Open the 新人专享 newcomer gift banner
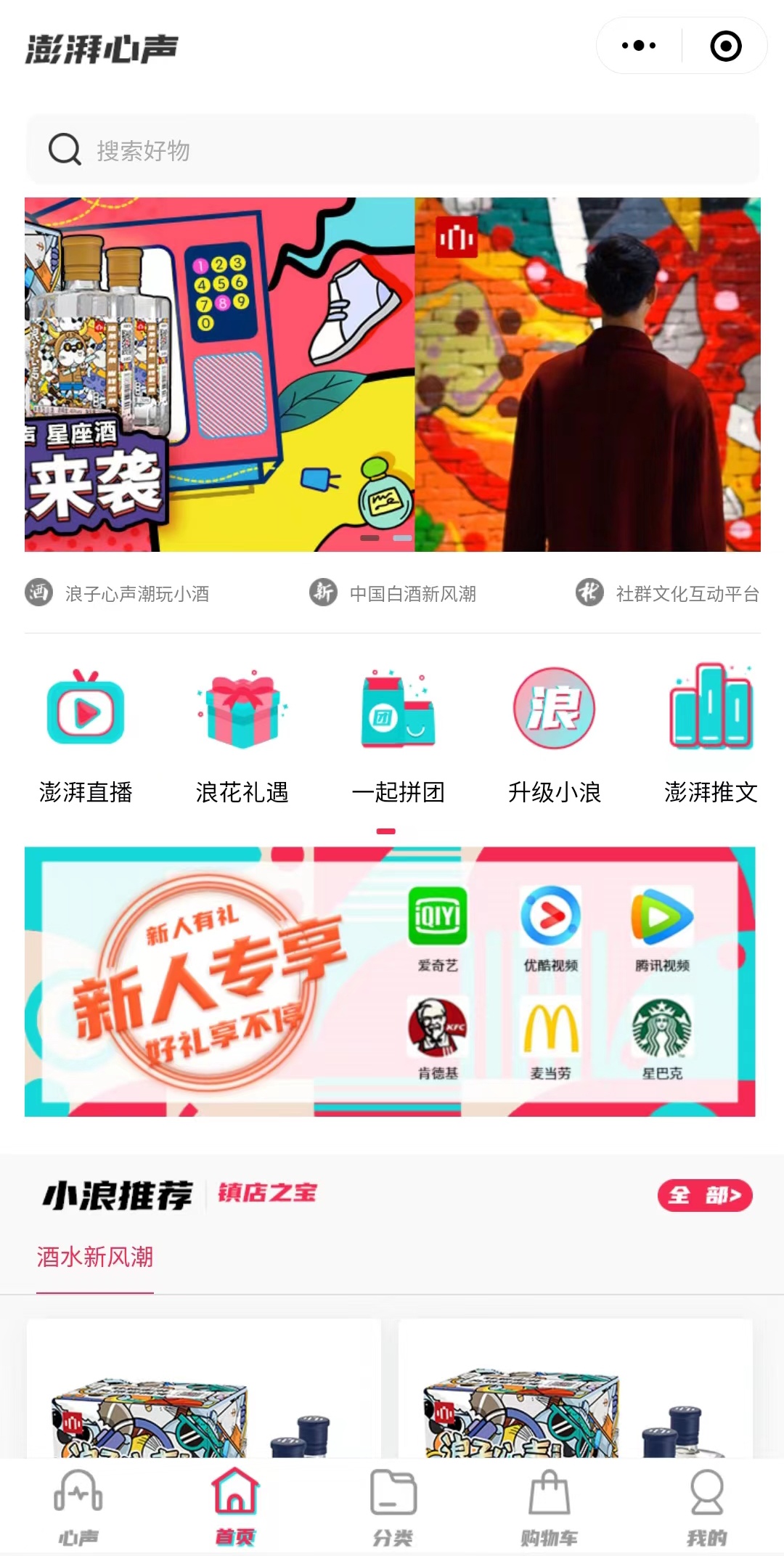This screenshot has height=1556, width=784. pos(390,981)
